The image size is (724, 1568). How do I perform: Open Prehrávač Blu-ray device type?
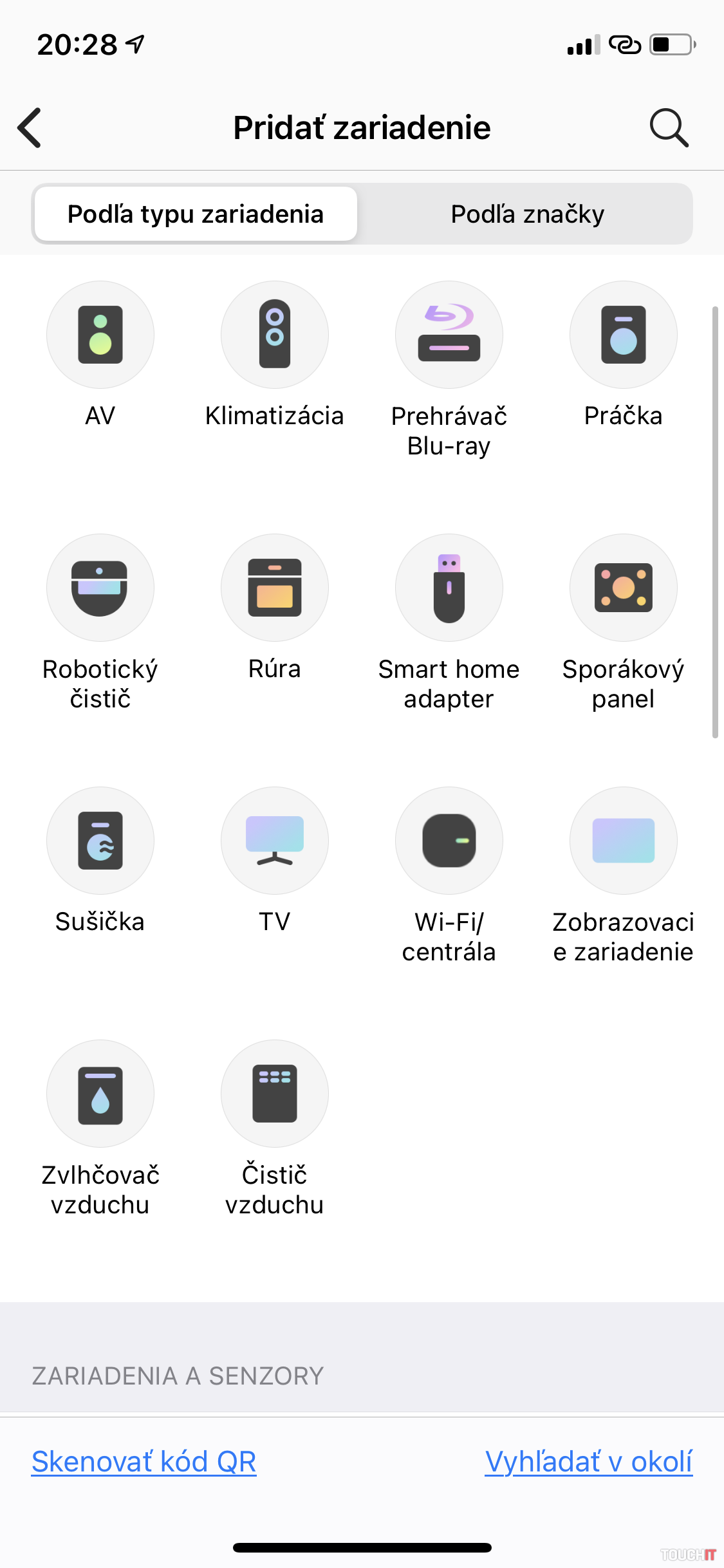click(x=449, y=335)
